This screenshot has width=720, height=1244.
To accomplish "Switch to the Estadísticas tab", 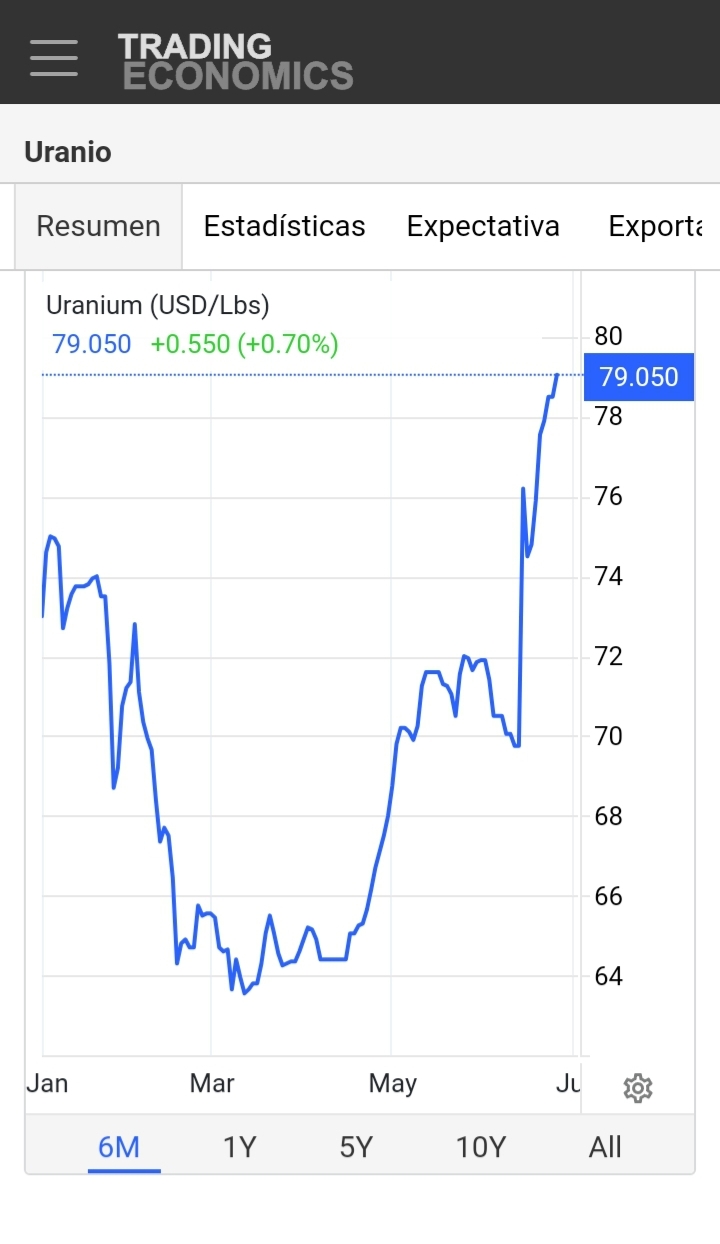I will [x=284, y=226].
